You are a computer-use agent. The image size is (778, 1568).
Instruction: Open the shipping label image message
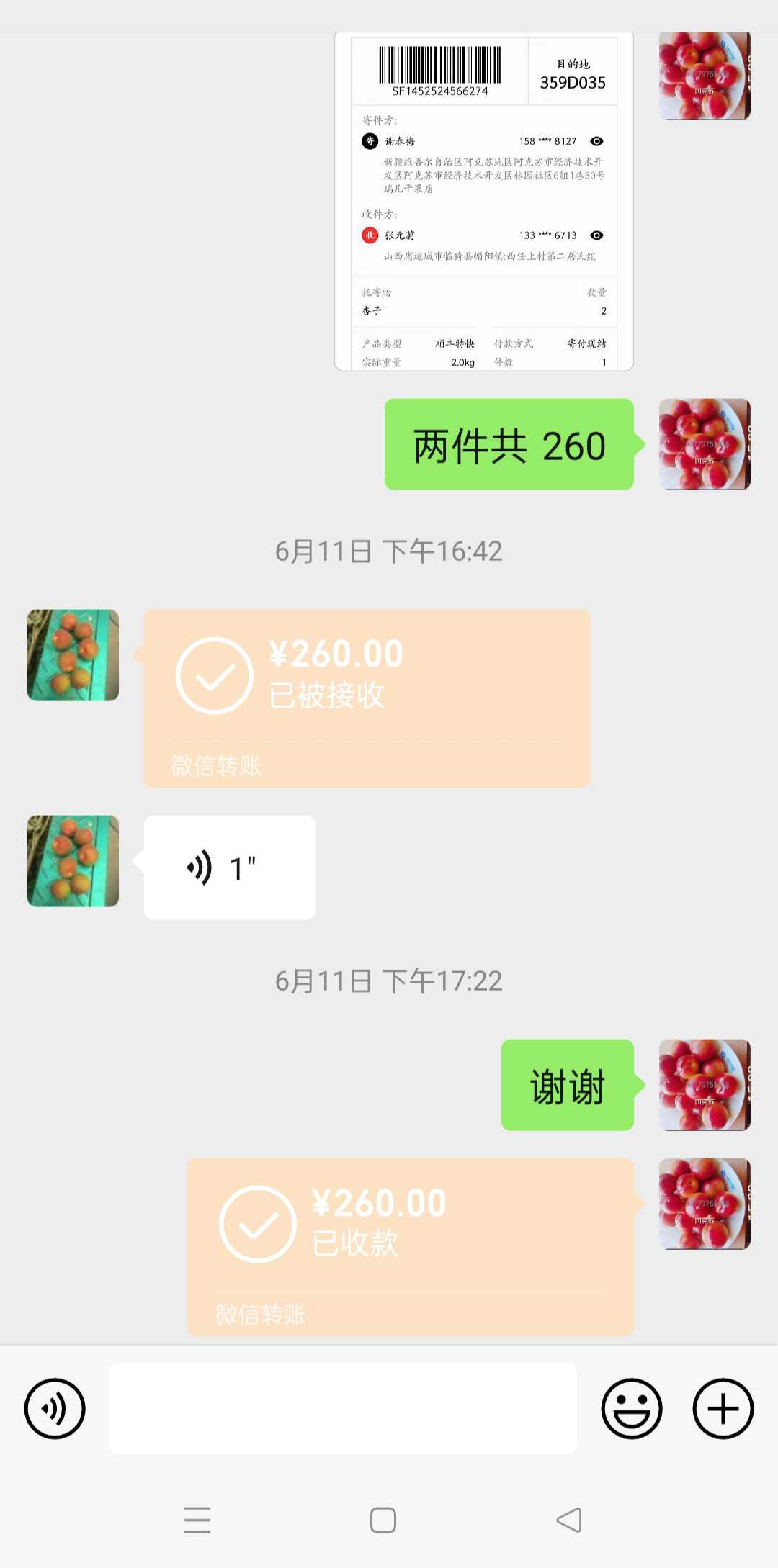click(483, 202)
